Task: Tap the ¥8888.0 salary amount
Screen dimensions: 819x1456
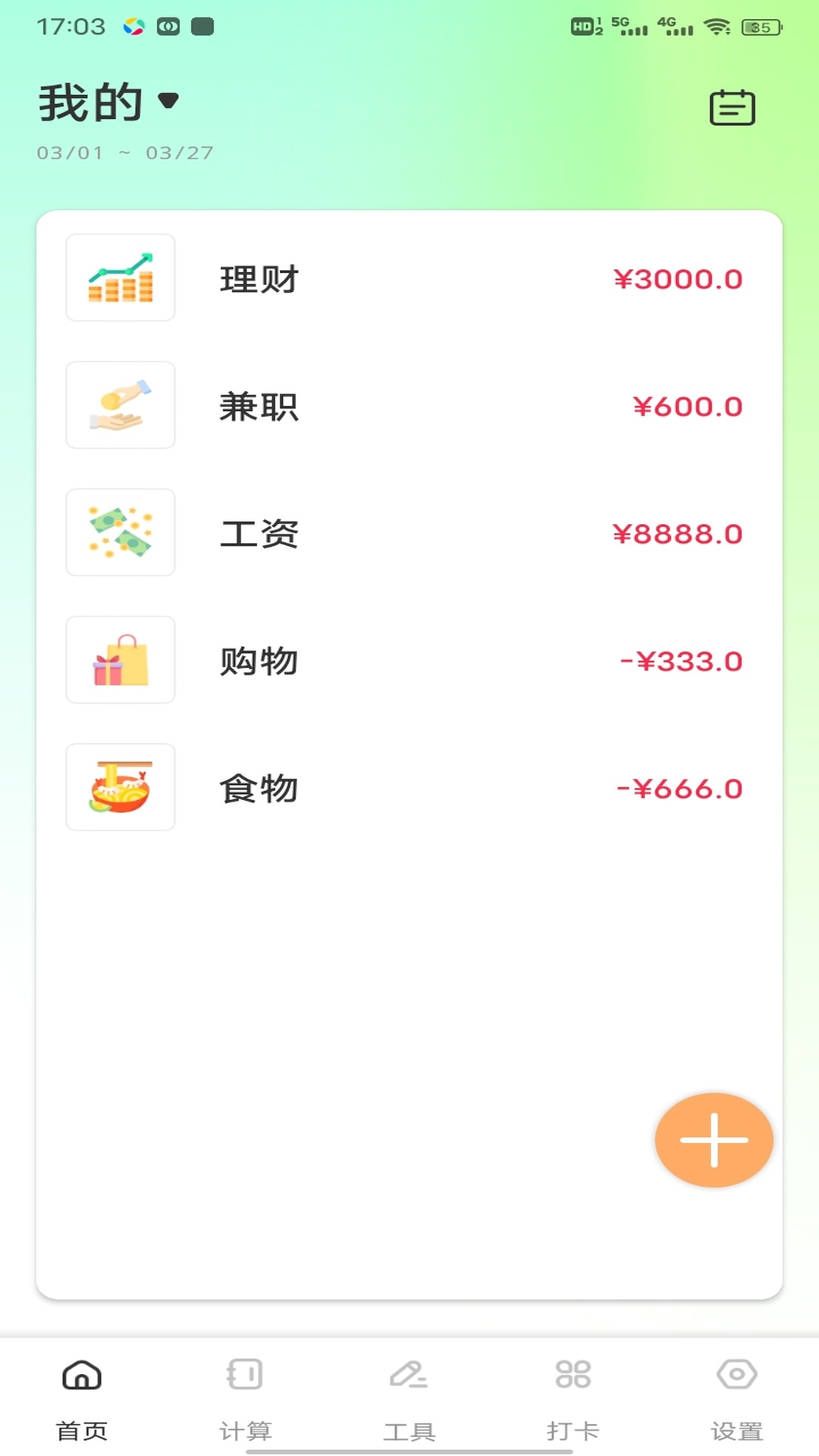Action: click(x=677, y=533)
